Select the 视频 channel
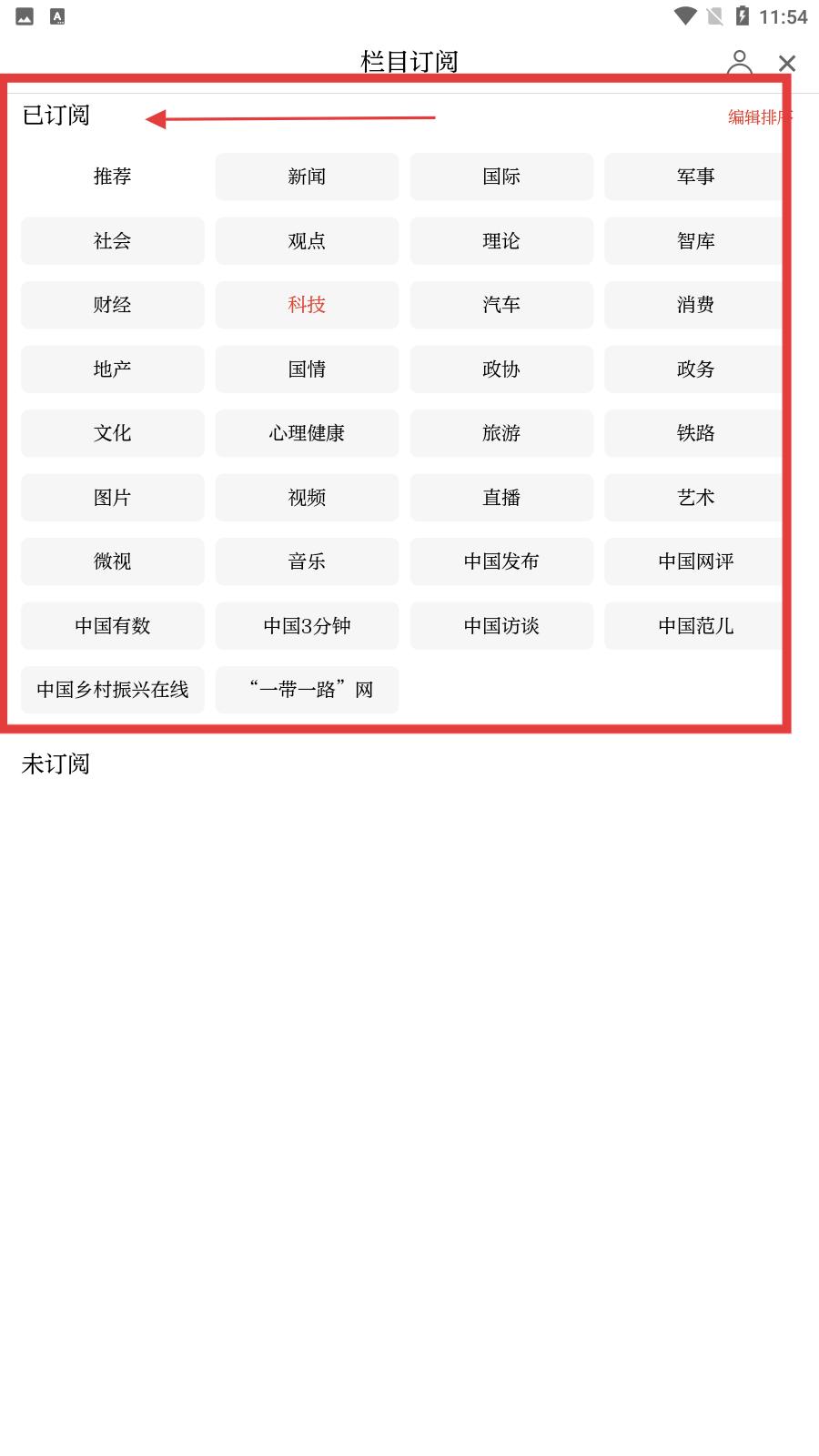Screen dimensions: 819x1456 coord(307,498)
